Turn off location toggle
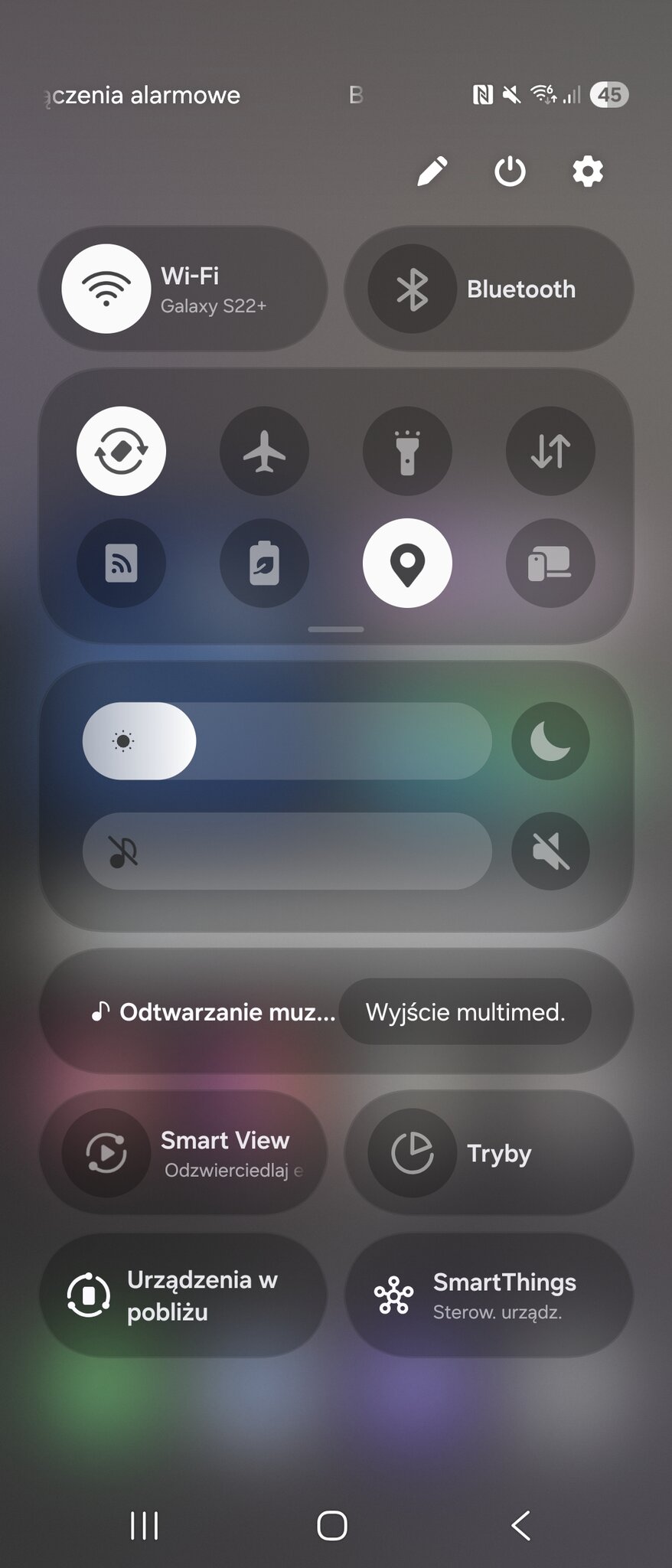Viewport: 672px width, 1568px height. click(407, 563)
